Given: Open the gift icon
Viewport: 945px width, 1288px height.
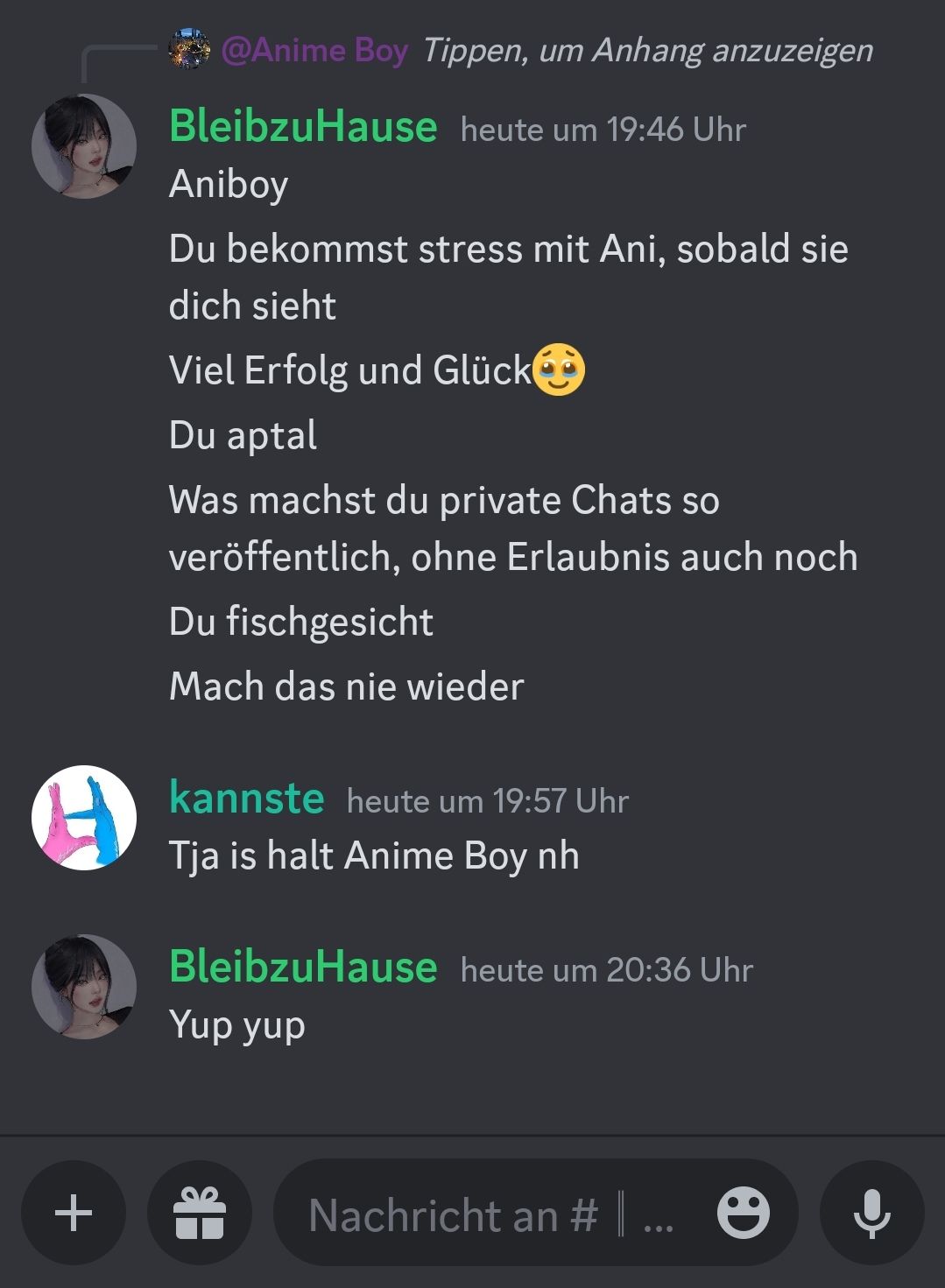Looking at the screenshot, I should (200, 1213).
